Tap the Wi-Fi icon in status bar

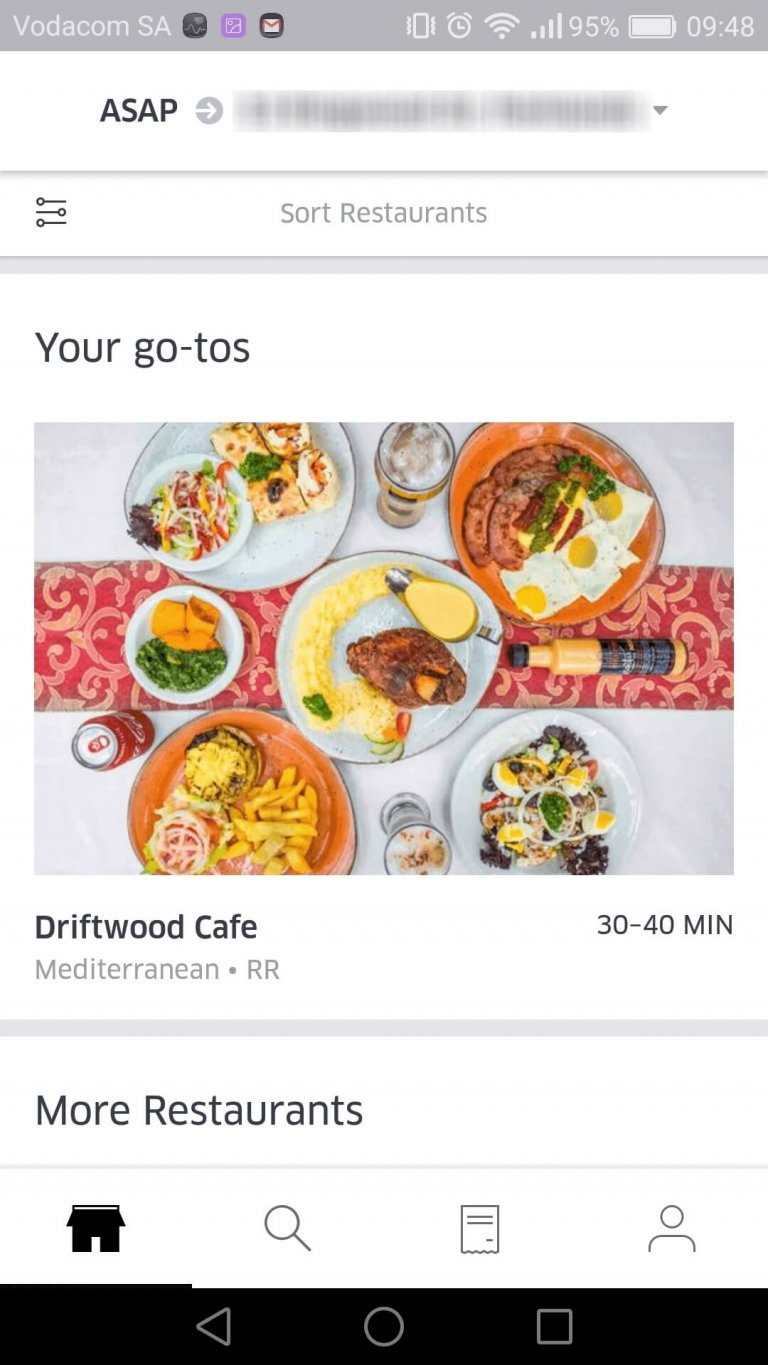pos(501,26)
